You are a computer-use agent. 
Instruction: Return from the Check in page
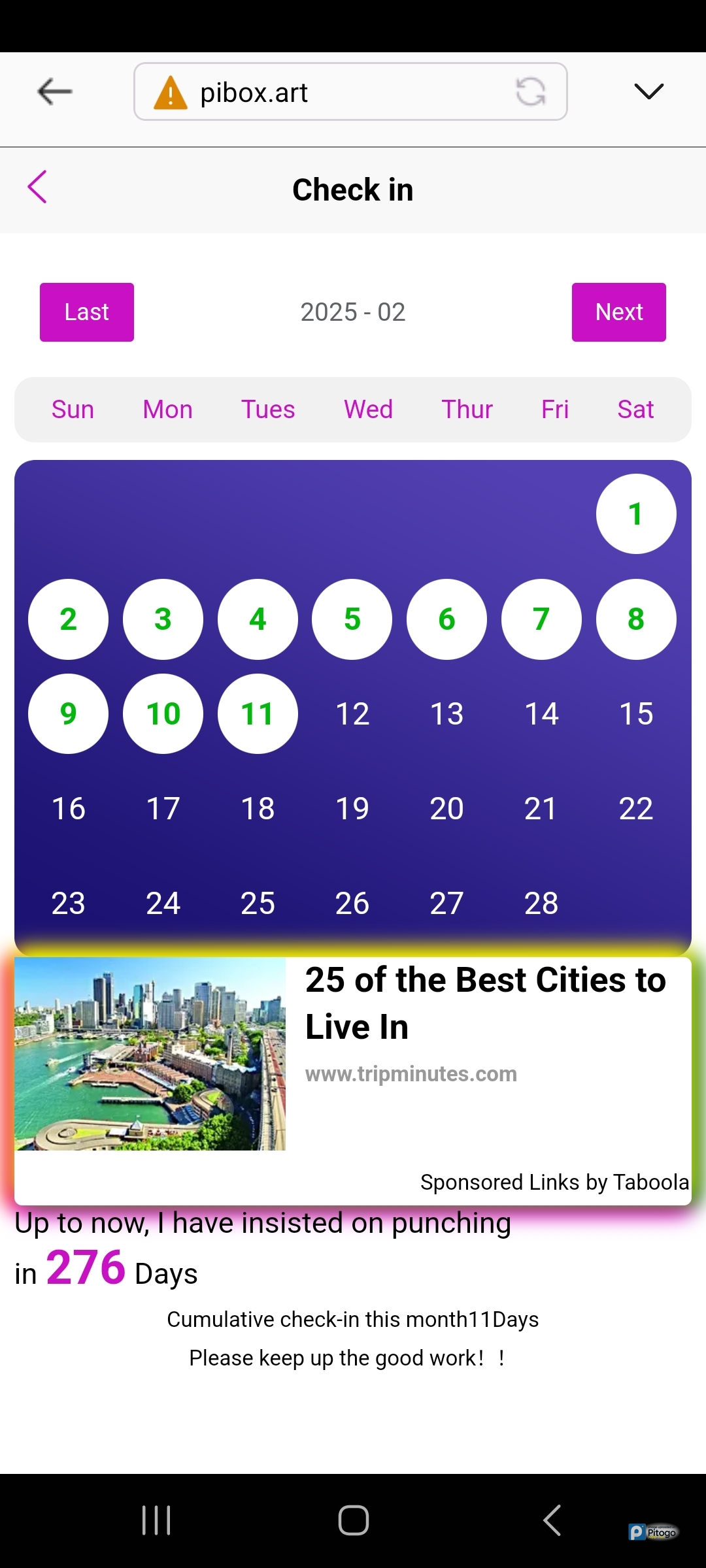click(37, 188)
